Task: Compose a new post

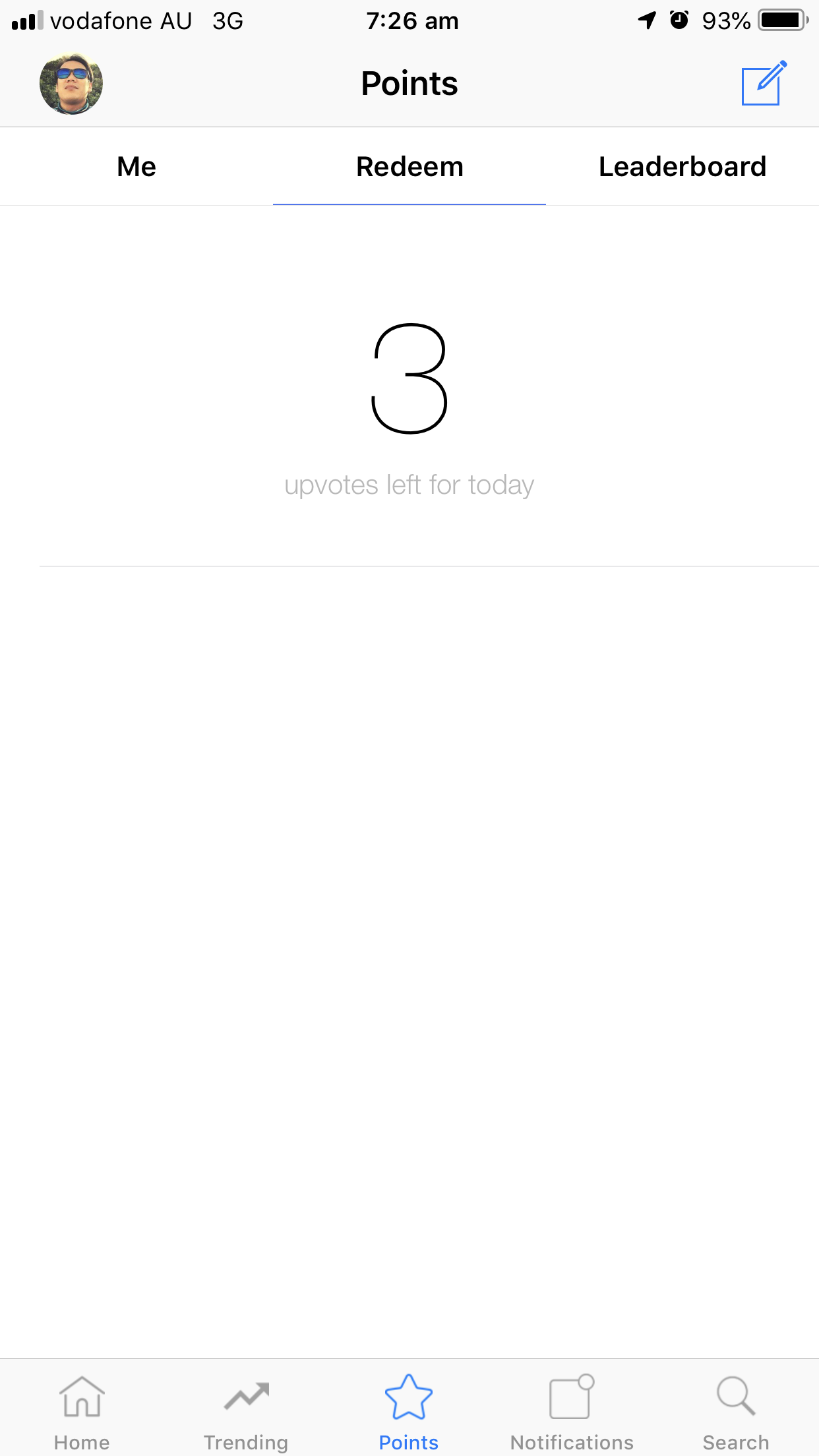Action: pyautogui.click(x=763, y=84)
